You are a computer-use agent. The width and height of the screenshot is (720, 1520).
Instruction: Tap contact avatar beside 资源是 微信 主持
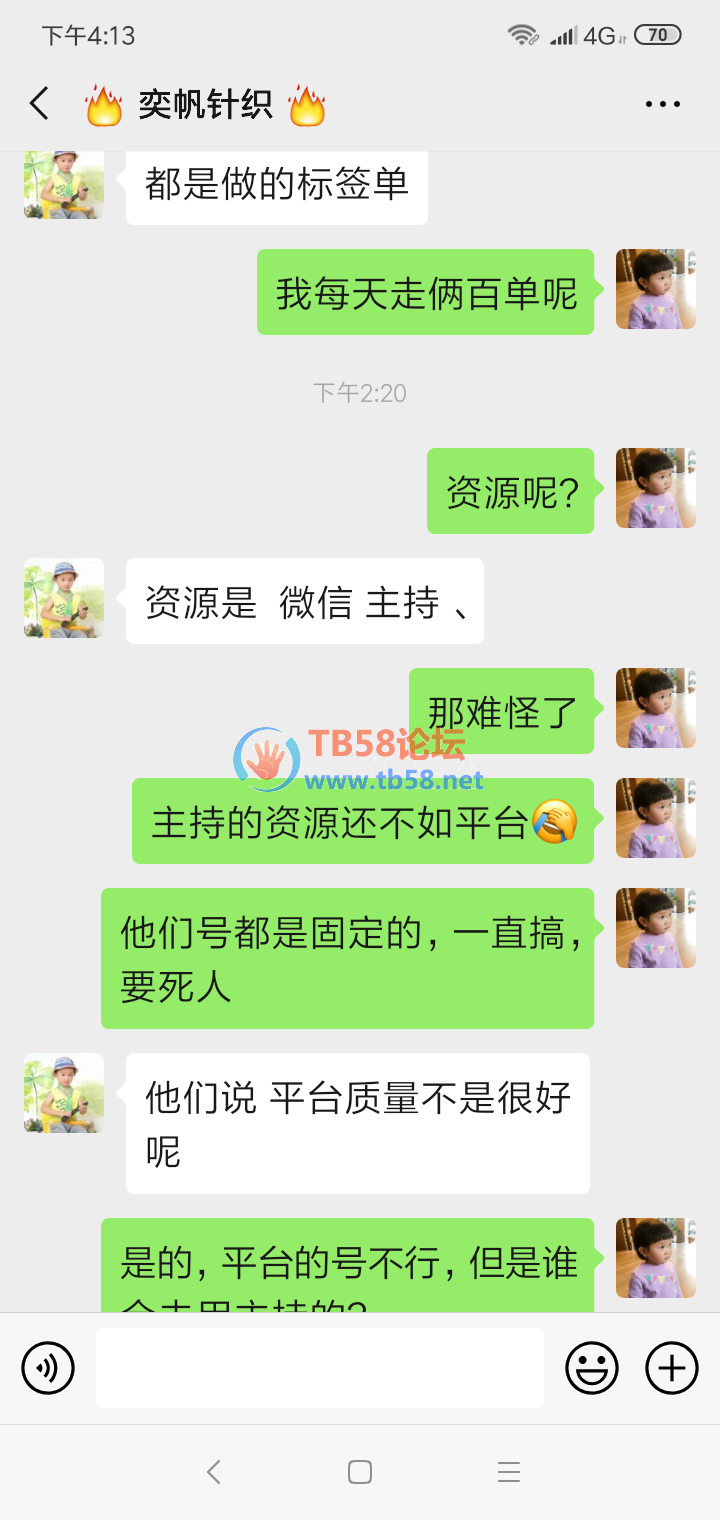64,598
